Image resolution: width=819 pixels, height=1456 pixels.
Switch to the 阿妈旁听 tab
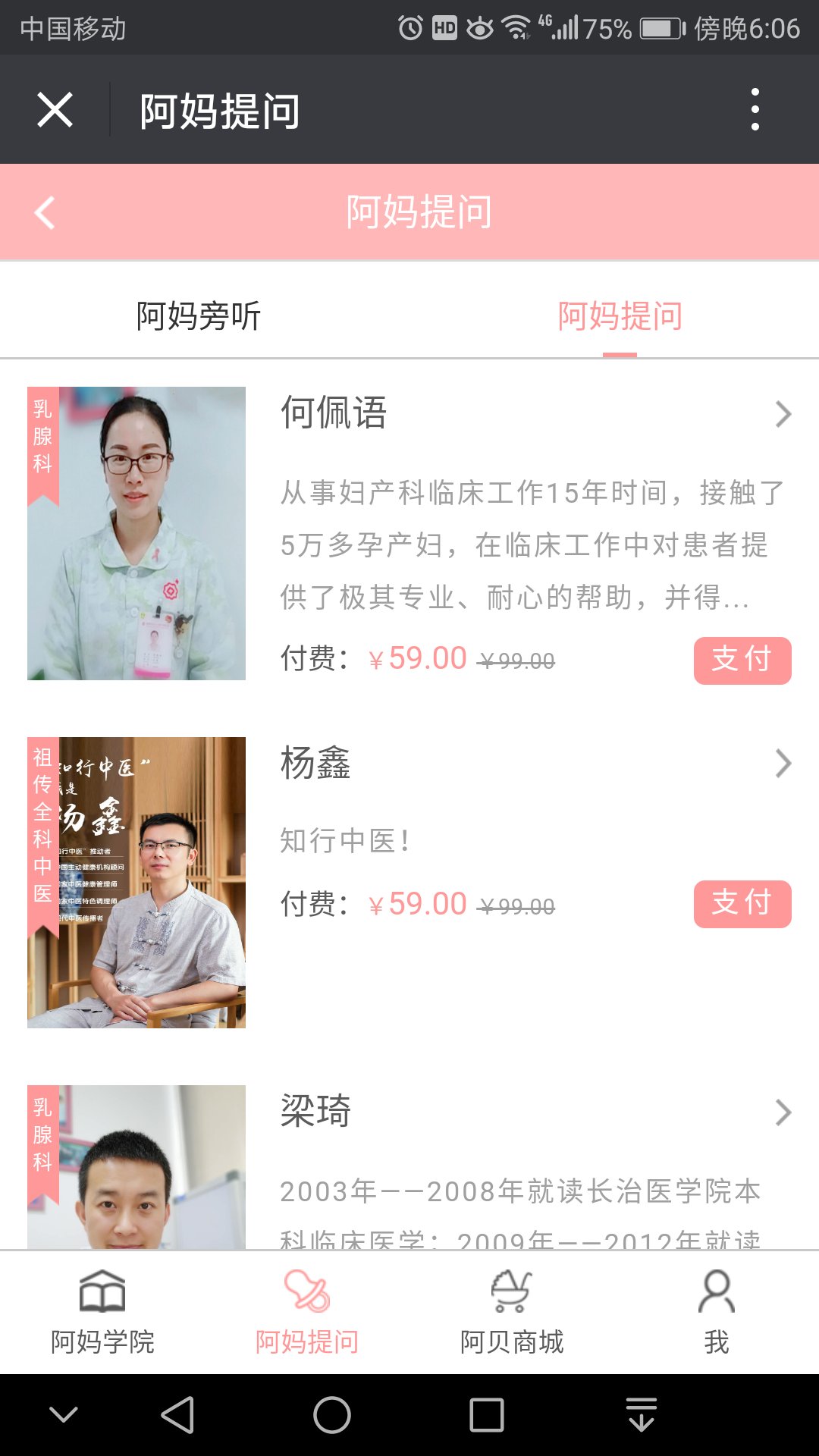199,316
